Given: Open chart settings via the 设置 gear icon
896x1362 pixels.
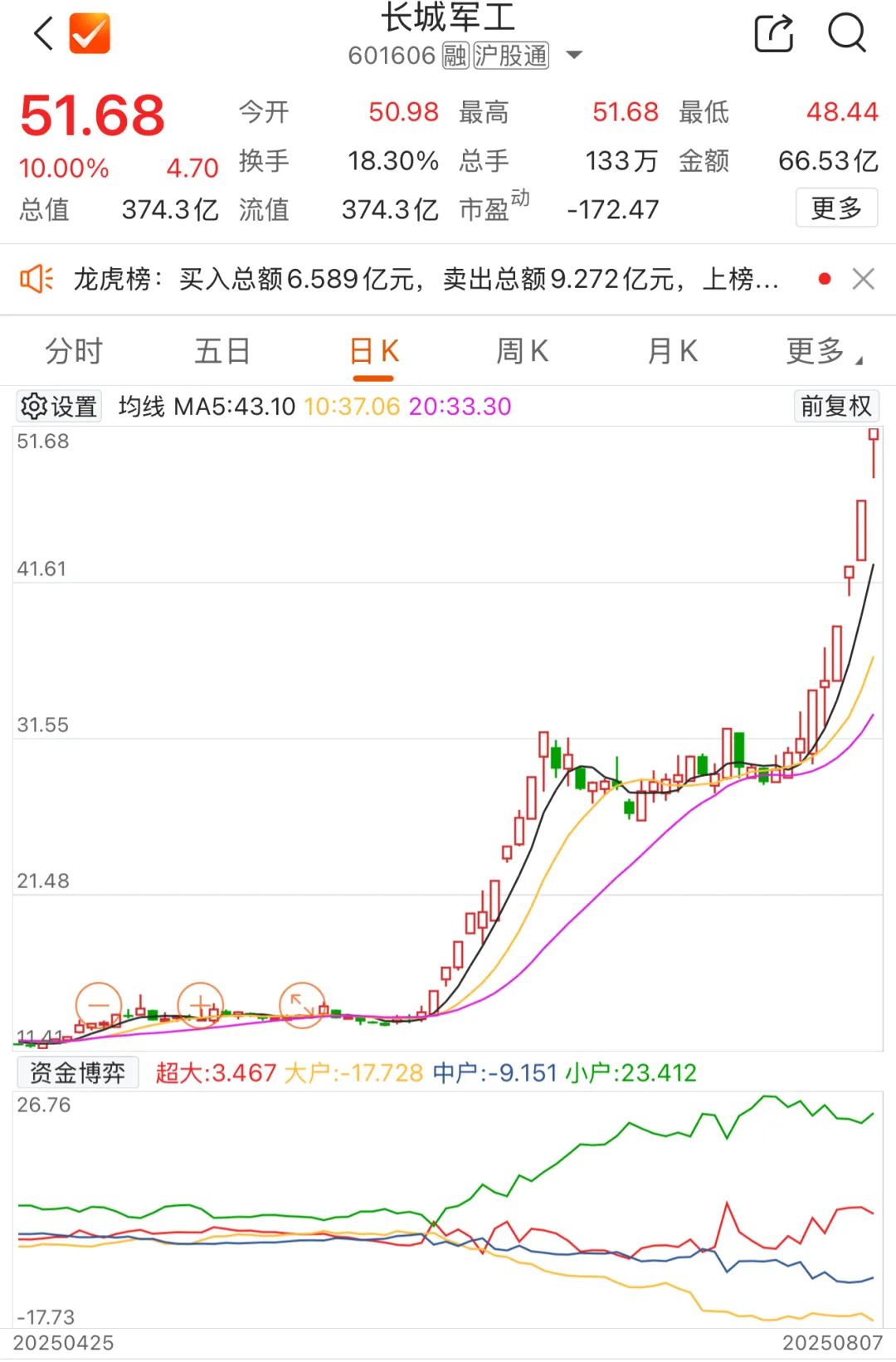Looking at the screenshot, I should (x=58, y=406).
